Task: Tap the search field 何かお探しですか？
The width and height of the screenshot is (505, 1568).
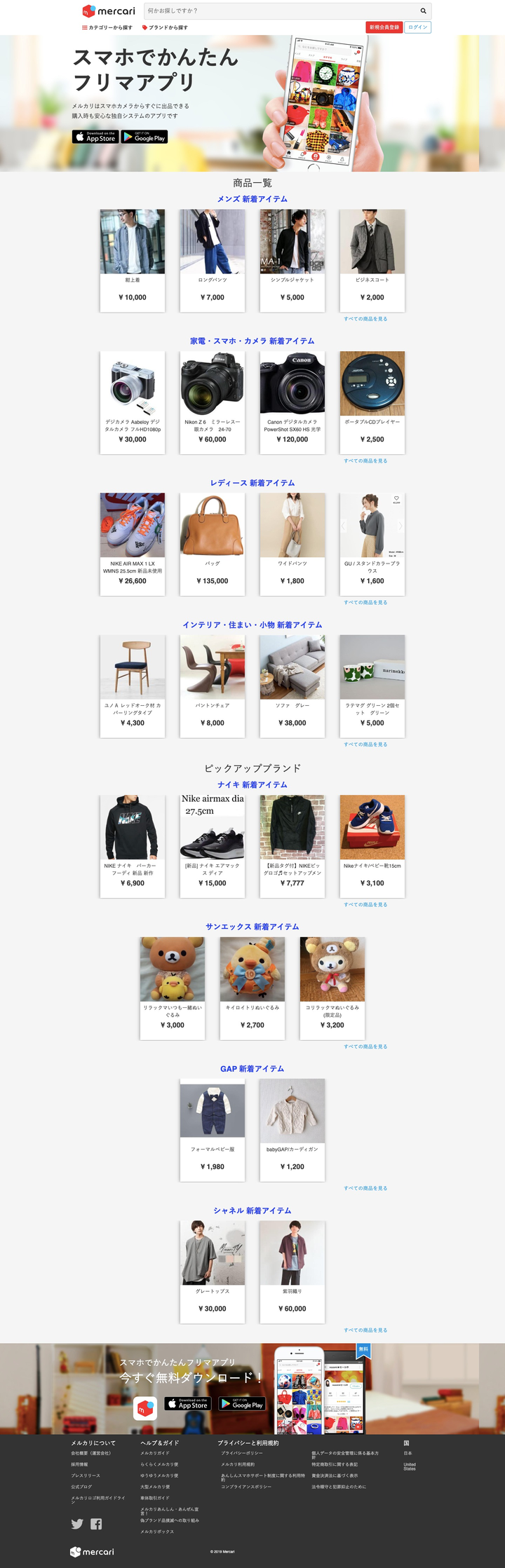Action: [281, 11]
